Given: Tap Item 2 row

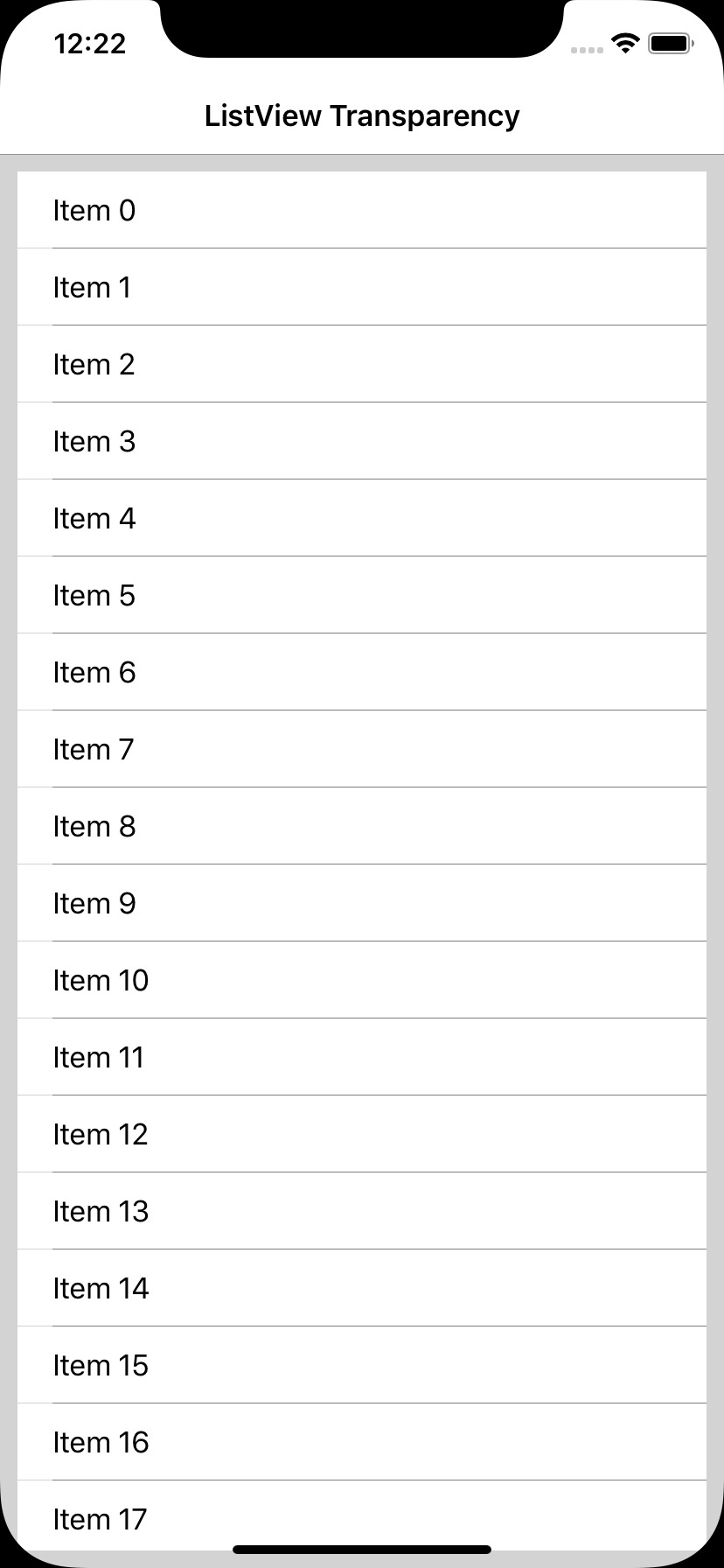Looking at the screenshot, I should tap(362, 364).
